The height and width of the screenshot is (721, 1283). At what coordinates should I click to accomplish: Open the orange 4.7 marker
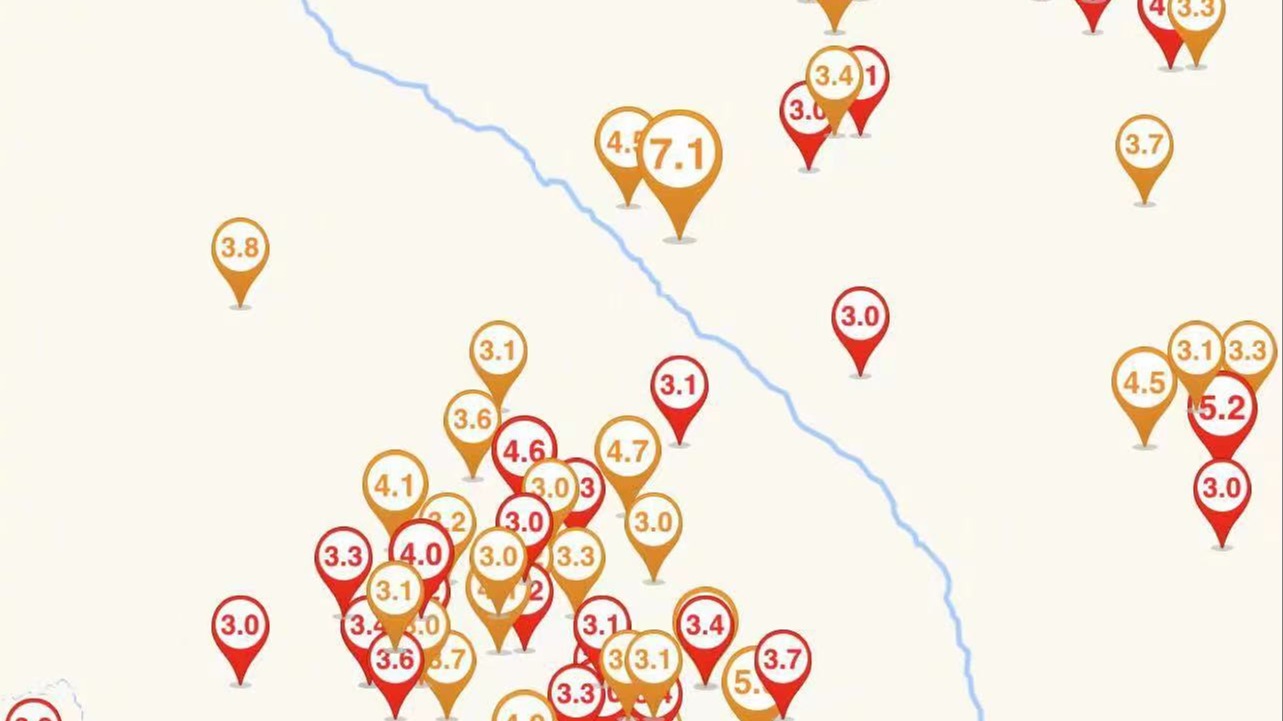point(628,452)
